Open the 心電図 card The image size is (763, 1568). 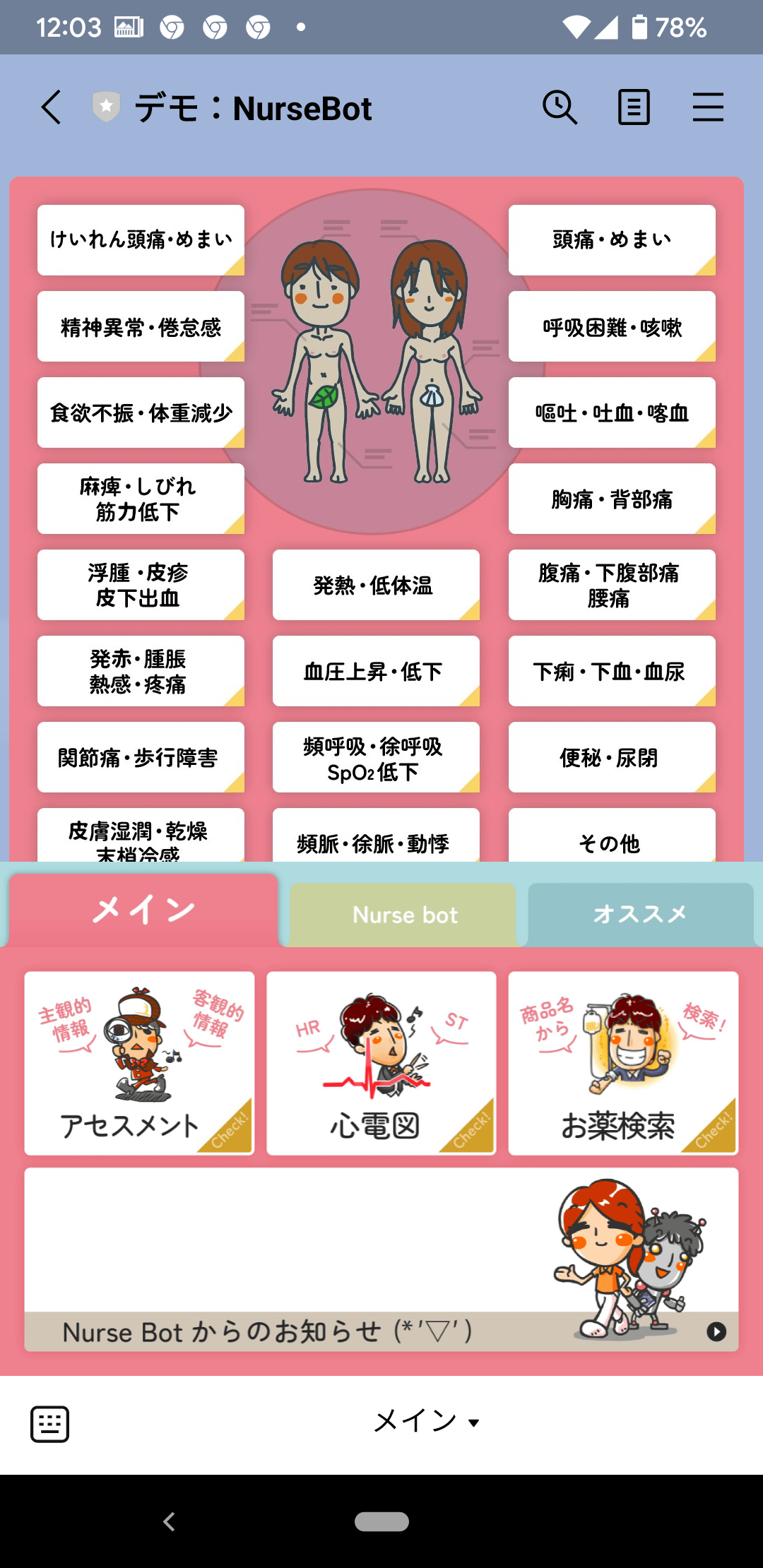pyautogui.click(x=381, y=1063)
